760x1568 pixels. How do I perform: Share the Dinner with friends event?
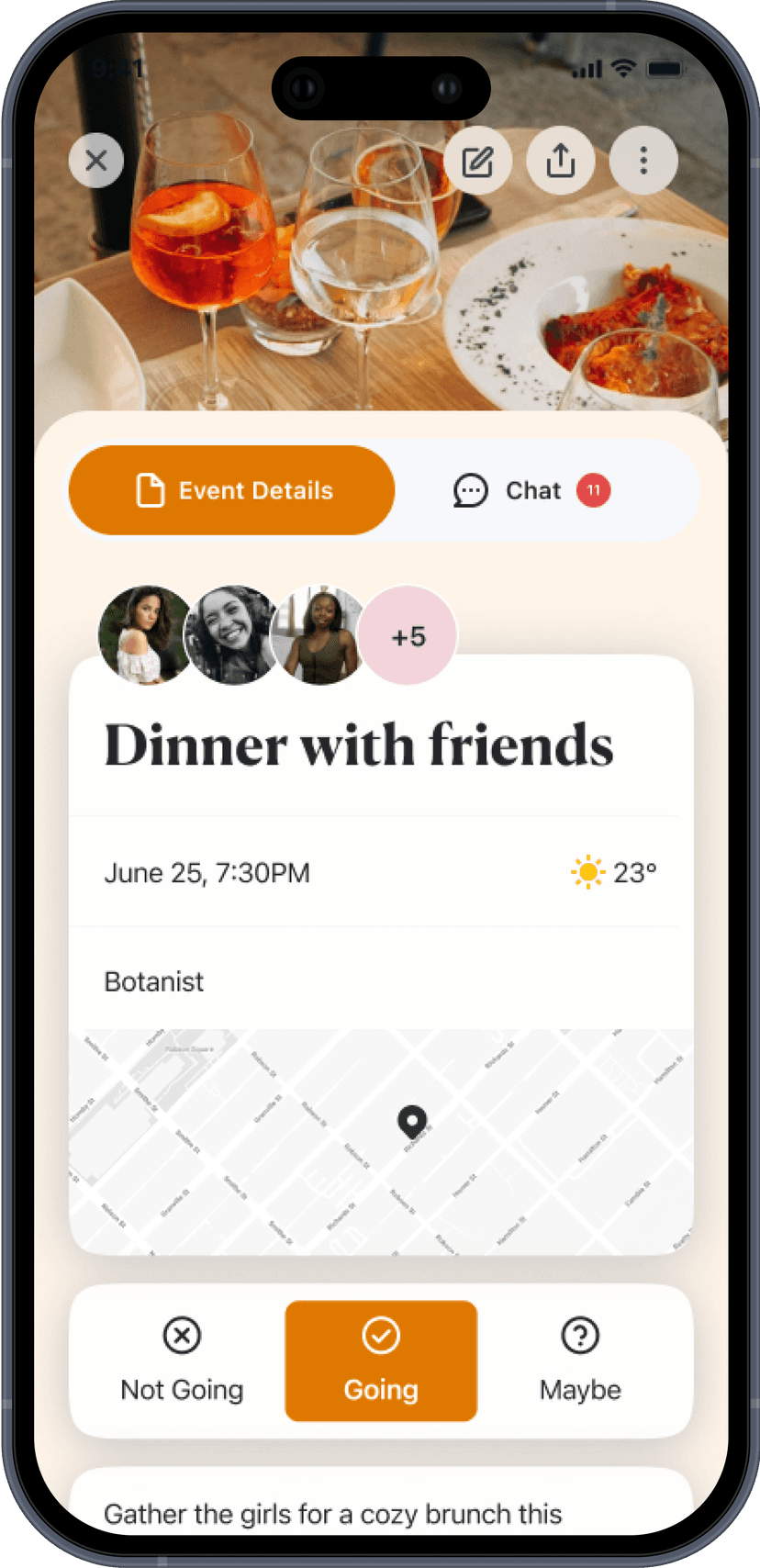[x=561, y=161]
